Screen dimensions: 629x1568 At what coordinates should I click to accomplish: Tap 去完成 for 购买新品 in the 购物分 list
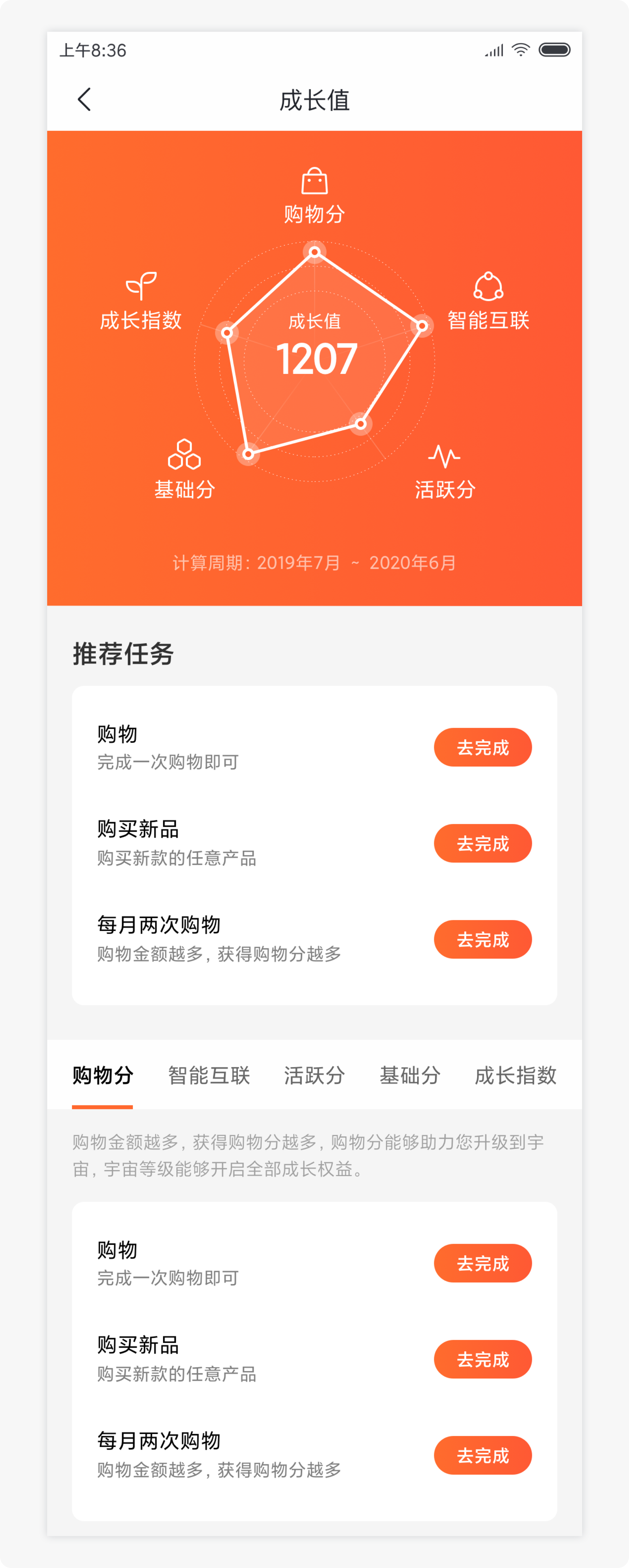482,1359
